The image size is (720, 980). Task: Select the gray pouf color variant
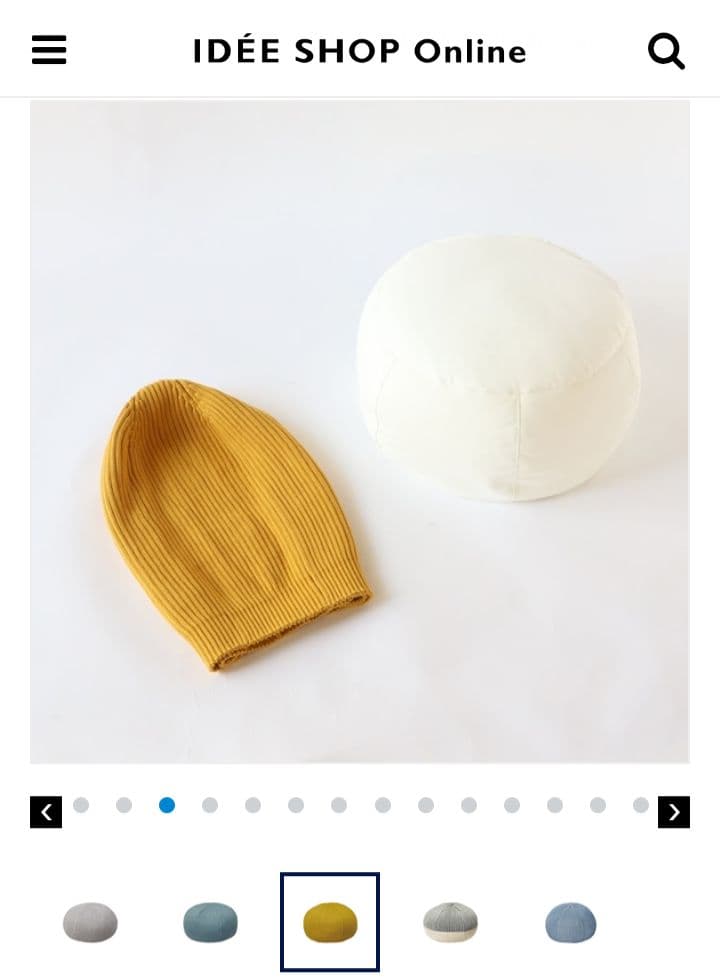click(x=92, y=920)
